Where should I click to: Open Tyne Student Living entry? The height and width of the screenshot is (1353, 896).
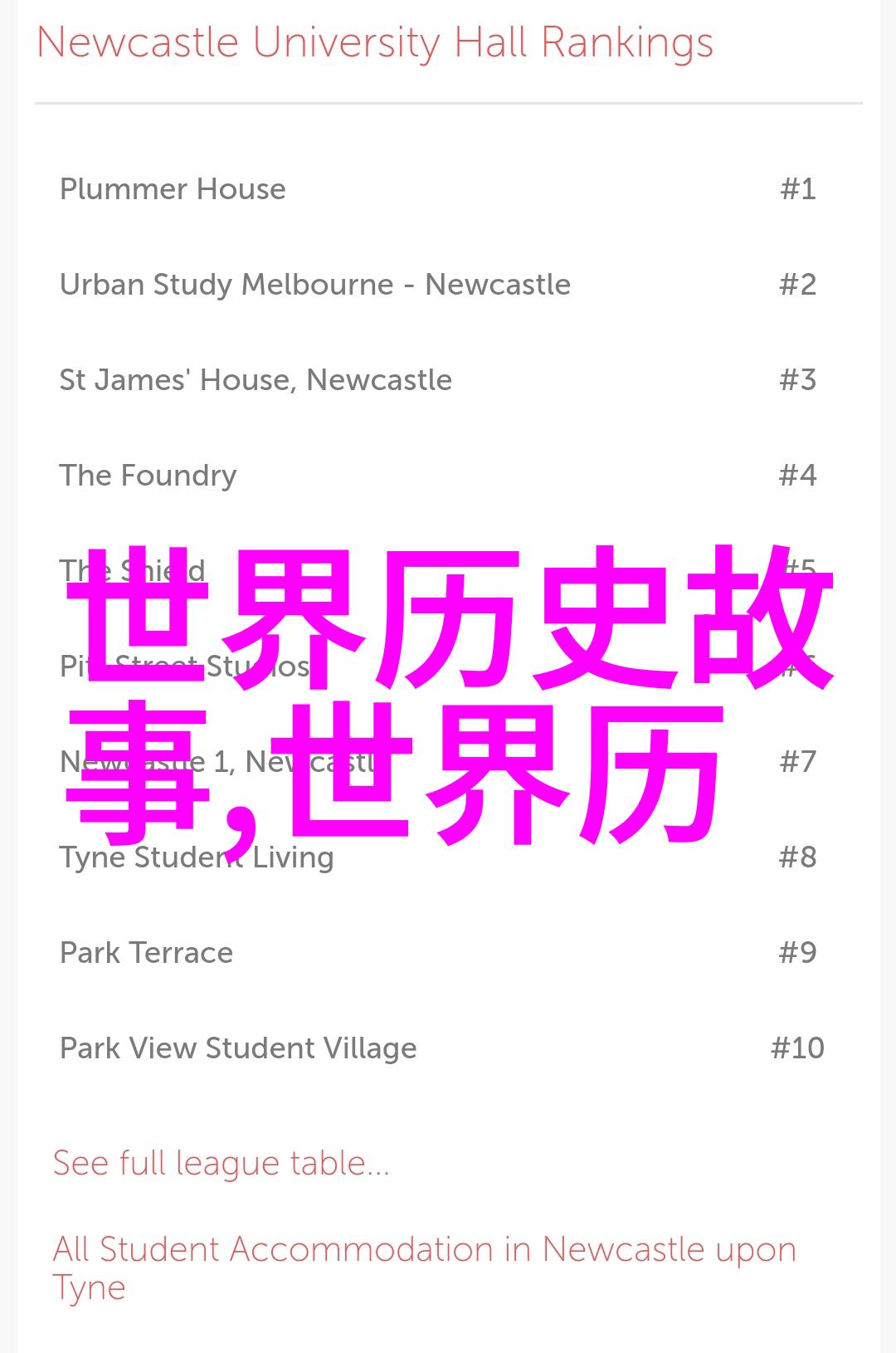[x=197, y=857]
